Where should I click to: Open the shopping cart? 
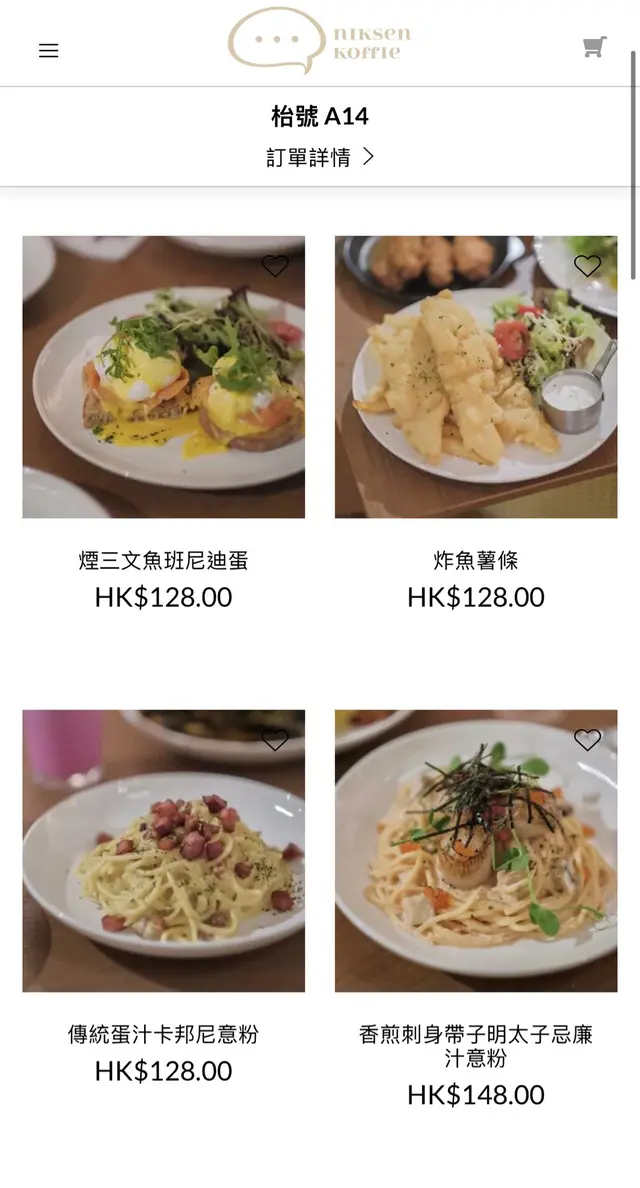pos(594,47)
